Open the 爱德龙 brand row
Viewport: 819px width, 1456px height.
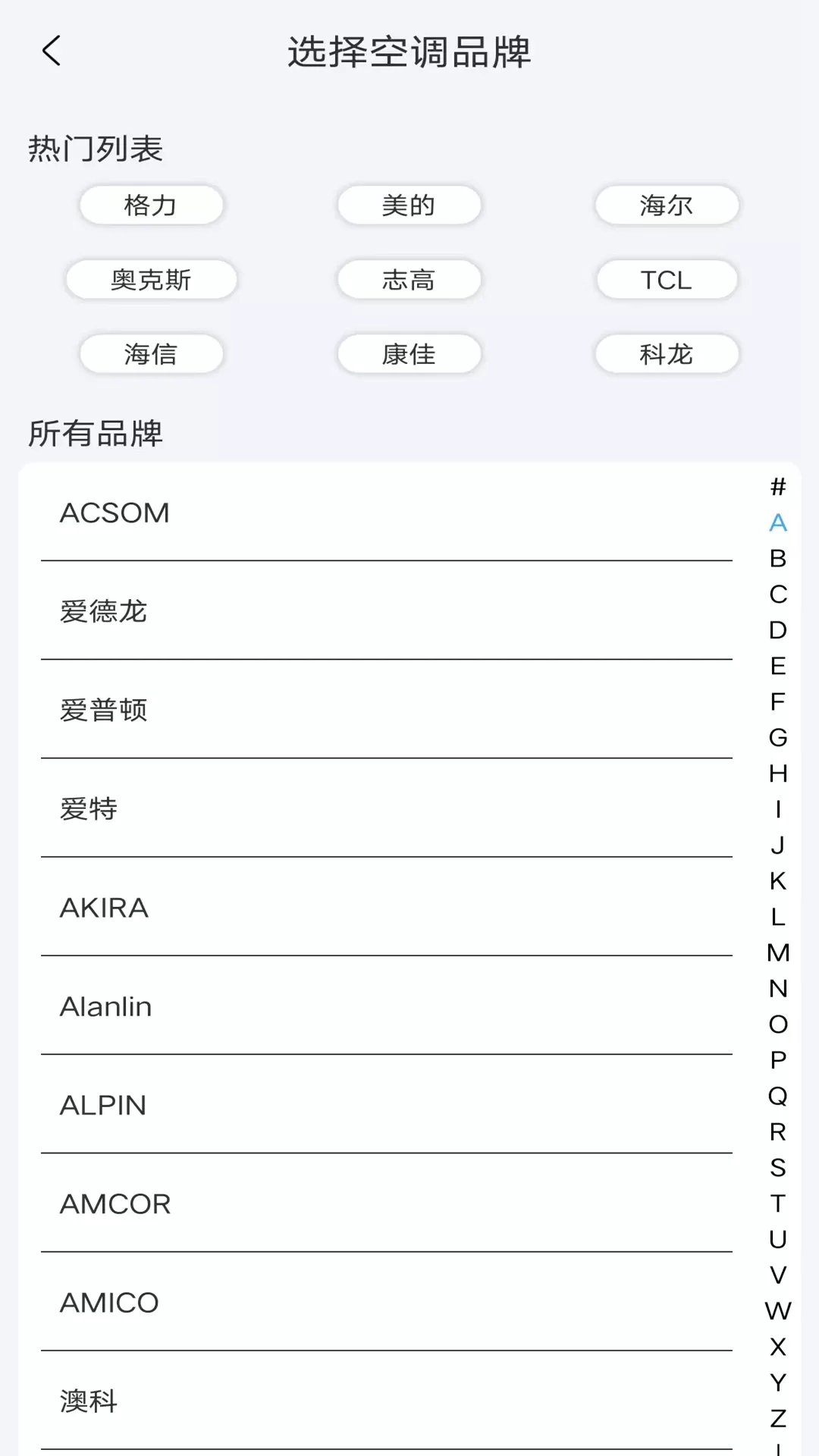(x=387, y=611)
